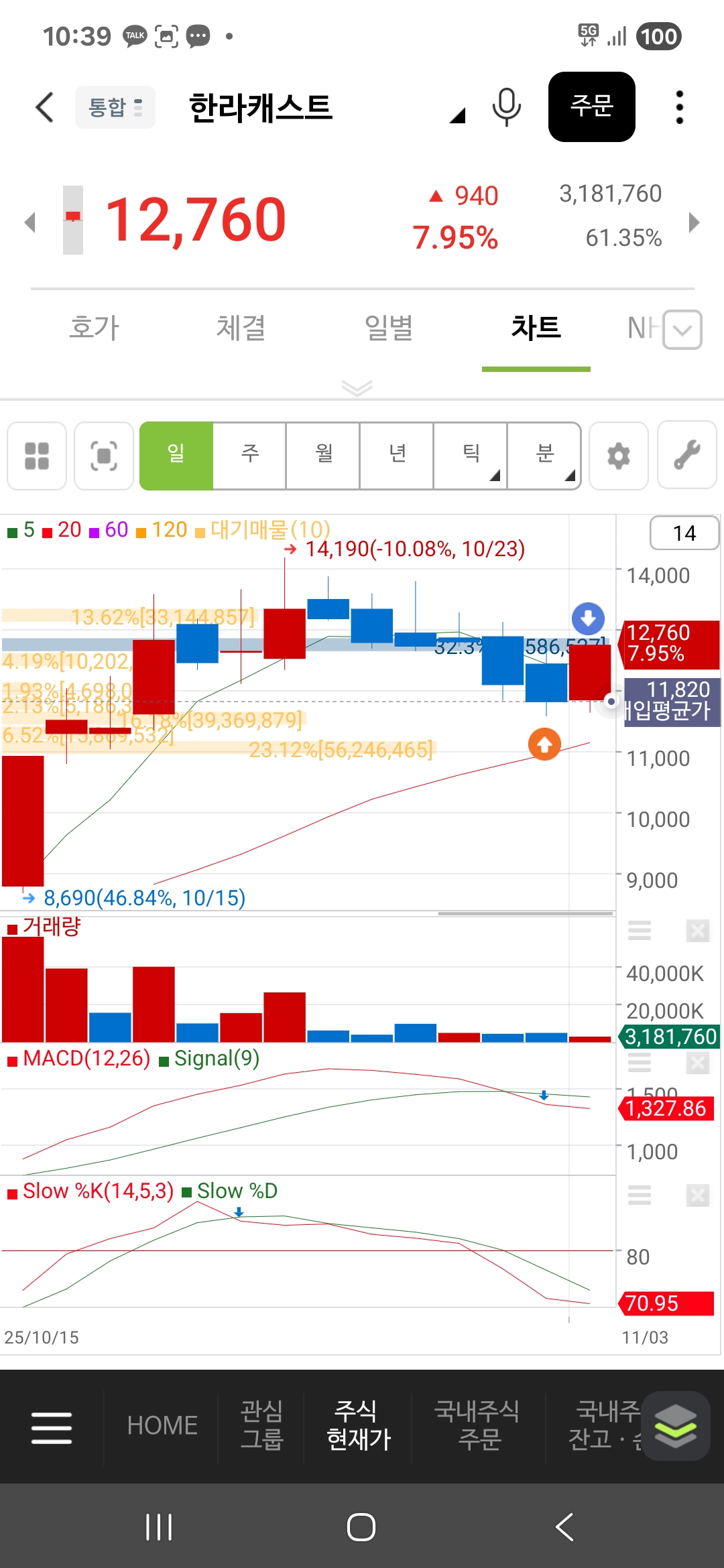Select the 분 minute chart option
Image resolution: width=724 pixels, height=1568 pixels.
545,456
